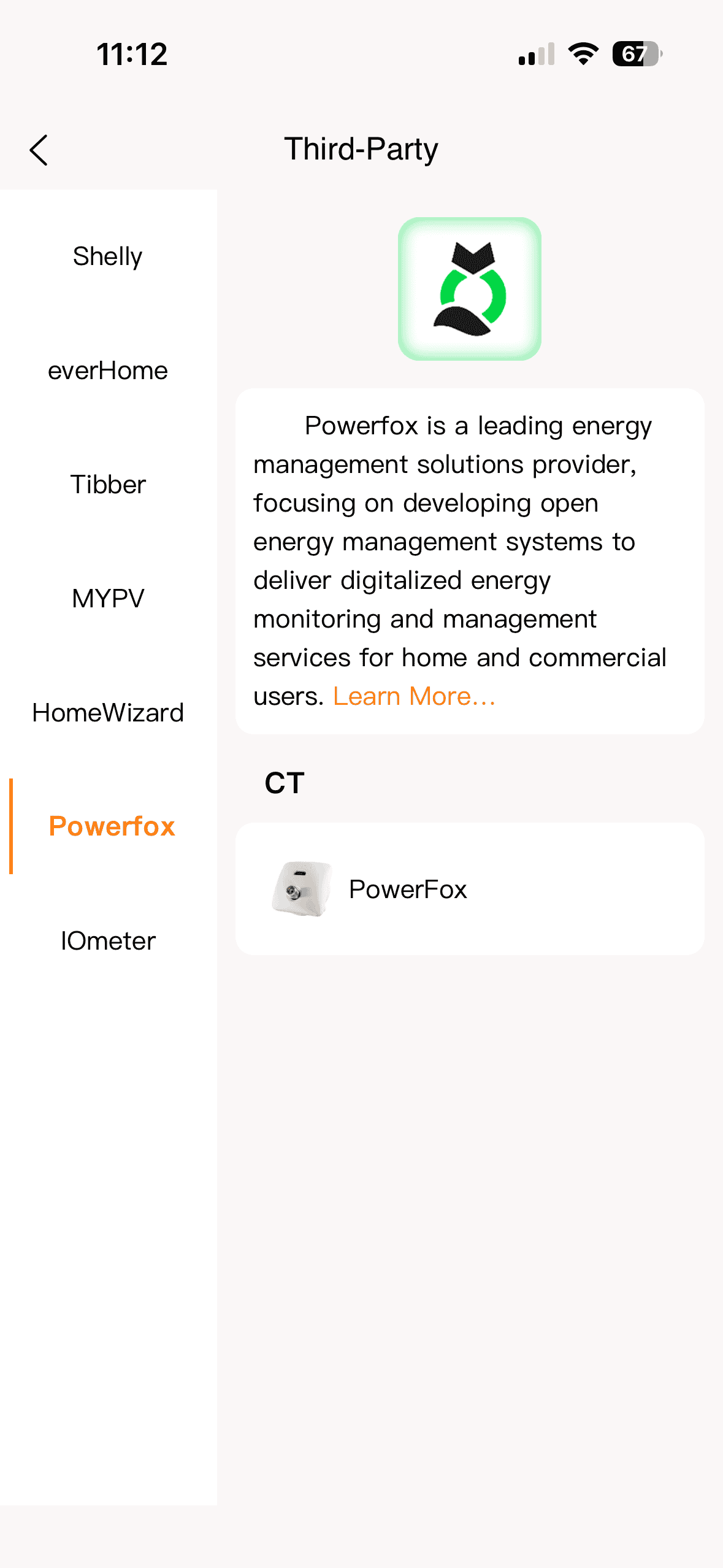Choose MYPV from the list
The image size is (723, 1568).
(108, 599)
